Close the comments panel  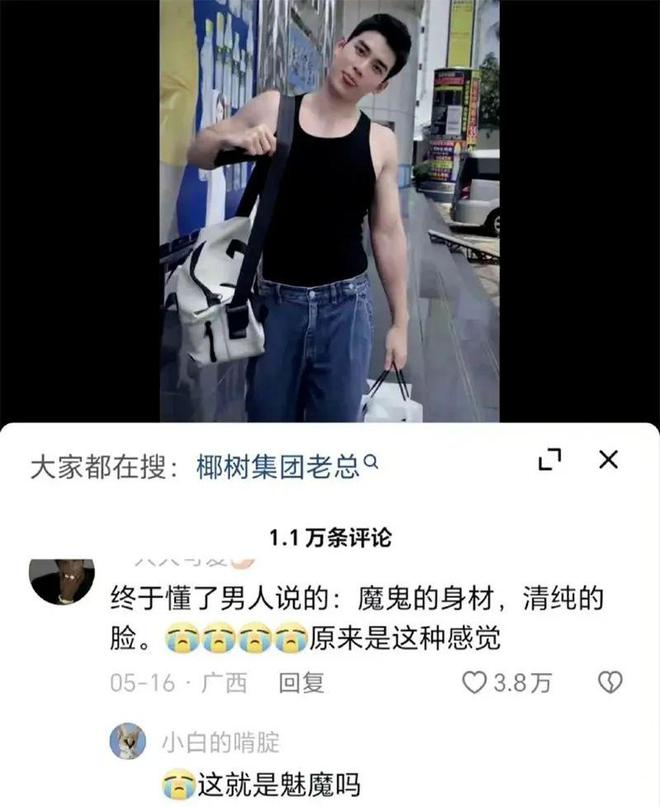[x=608, y=460]
